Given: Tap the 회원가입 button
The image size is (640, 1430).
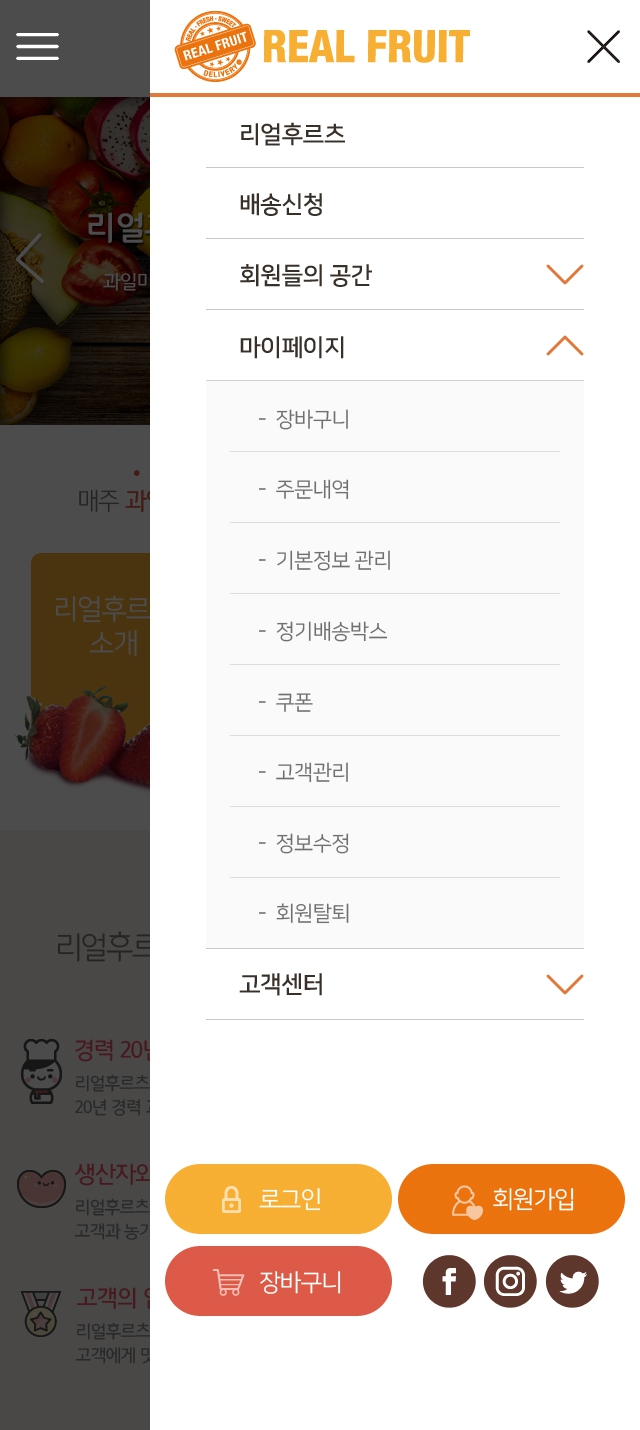Looking at the screenshot, I should [511, 1199].
